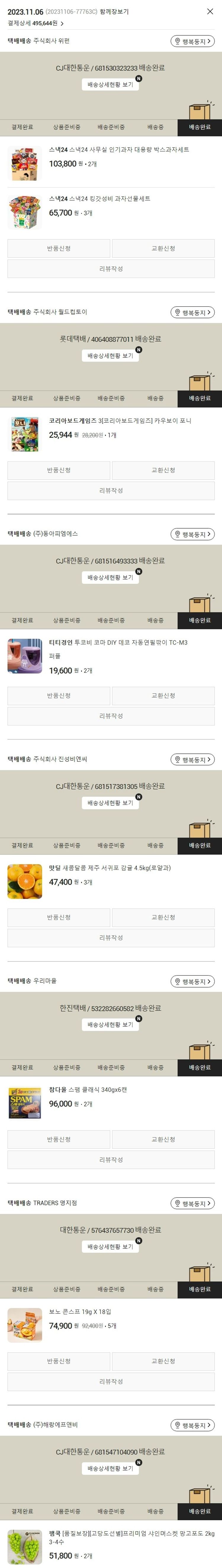
Task: Request return for 티티경인 연필깎이 order
Action: pyautogui.click(x=59, y=696)
